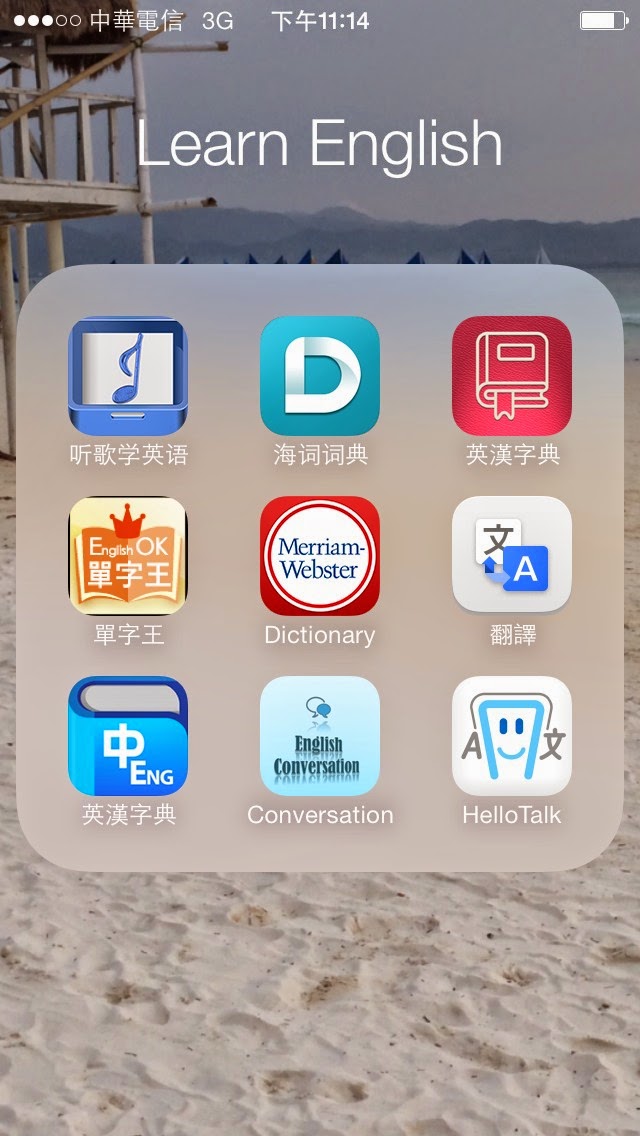Open the 翻譯 translate app
The height and width of the screenshot is (1136, 640).
[x=512, y=556]
